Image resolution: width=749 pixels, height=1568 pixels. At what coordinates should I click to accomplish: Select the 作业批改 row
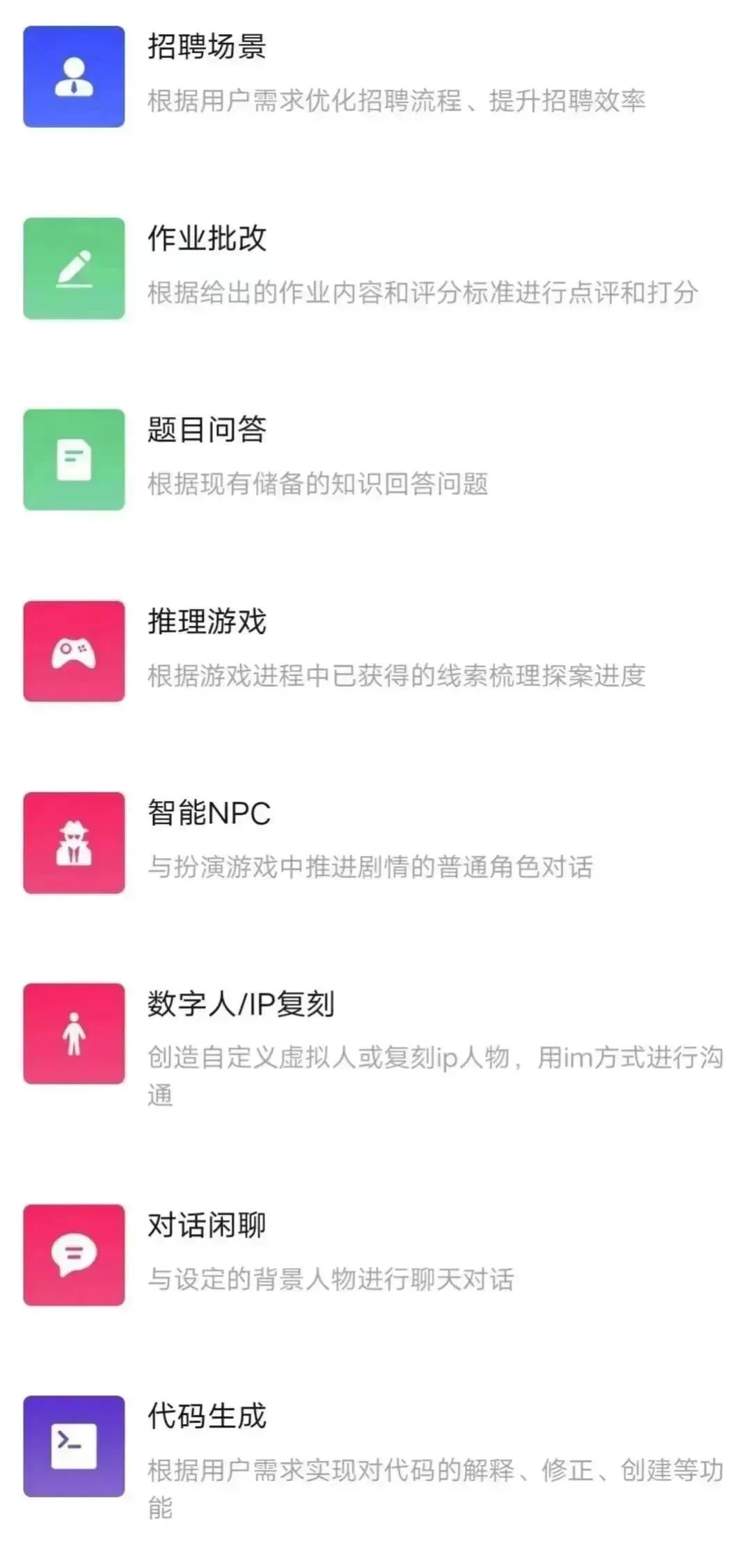coord(207,239)
